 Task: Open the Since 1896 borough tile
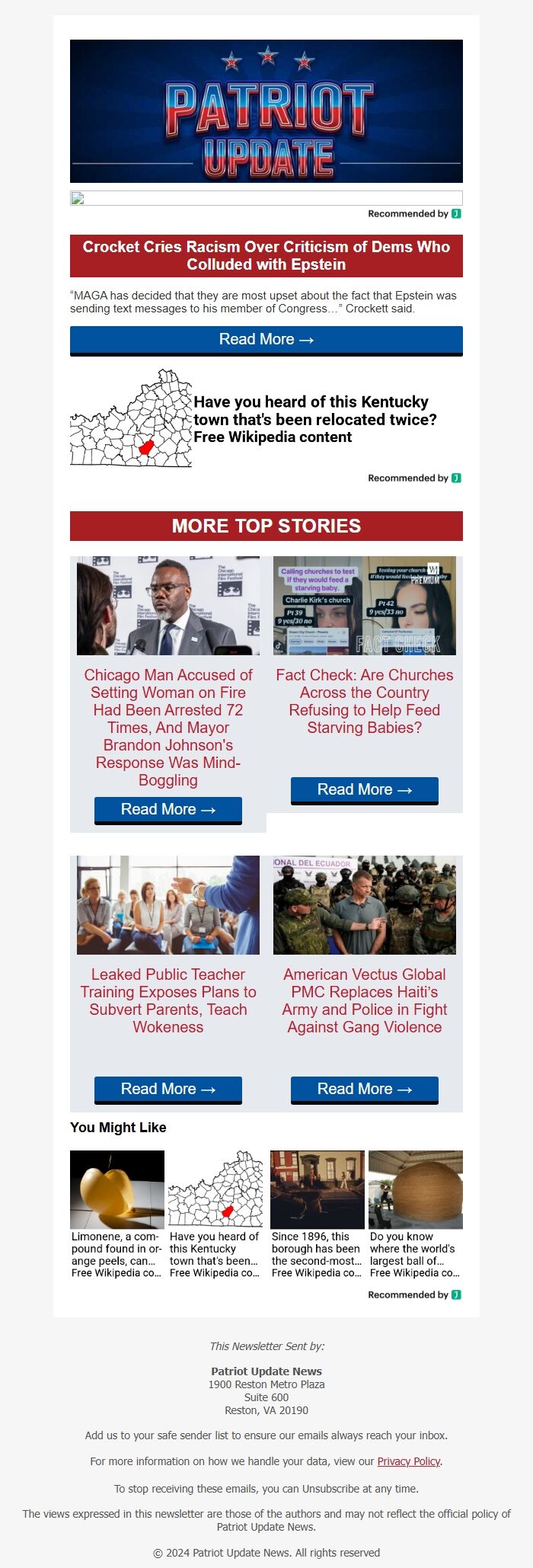coord(317,1213)
